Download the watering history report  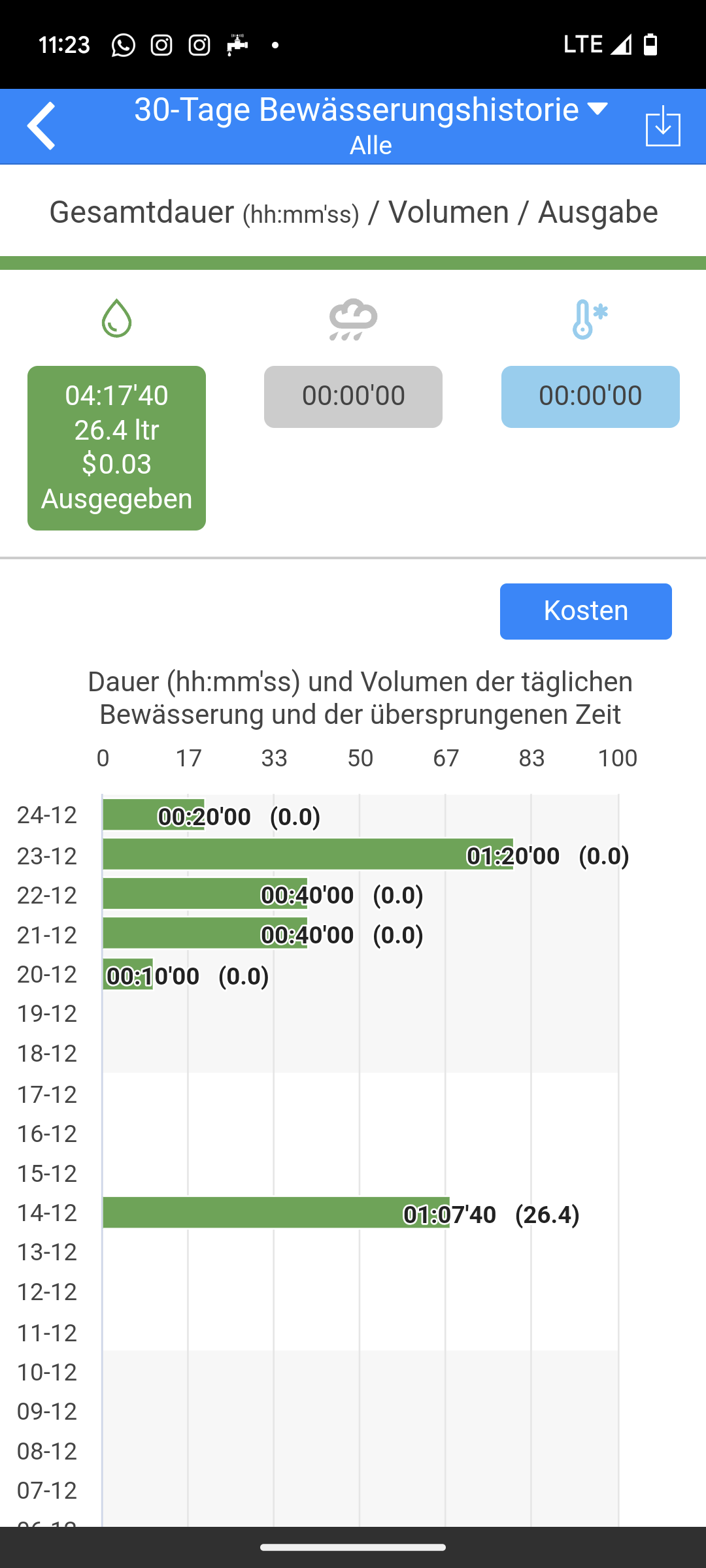[663, 126]
